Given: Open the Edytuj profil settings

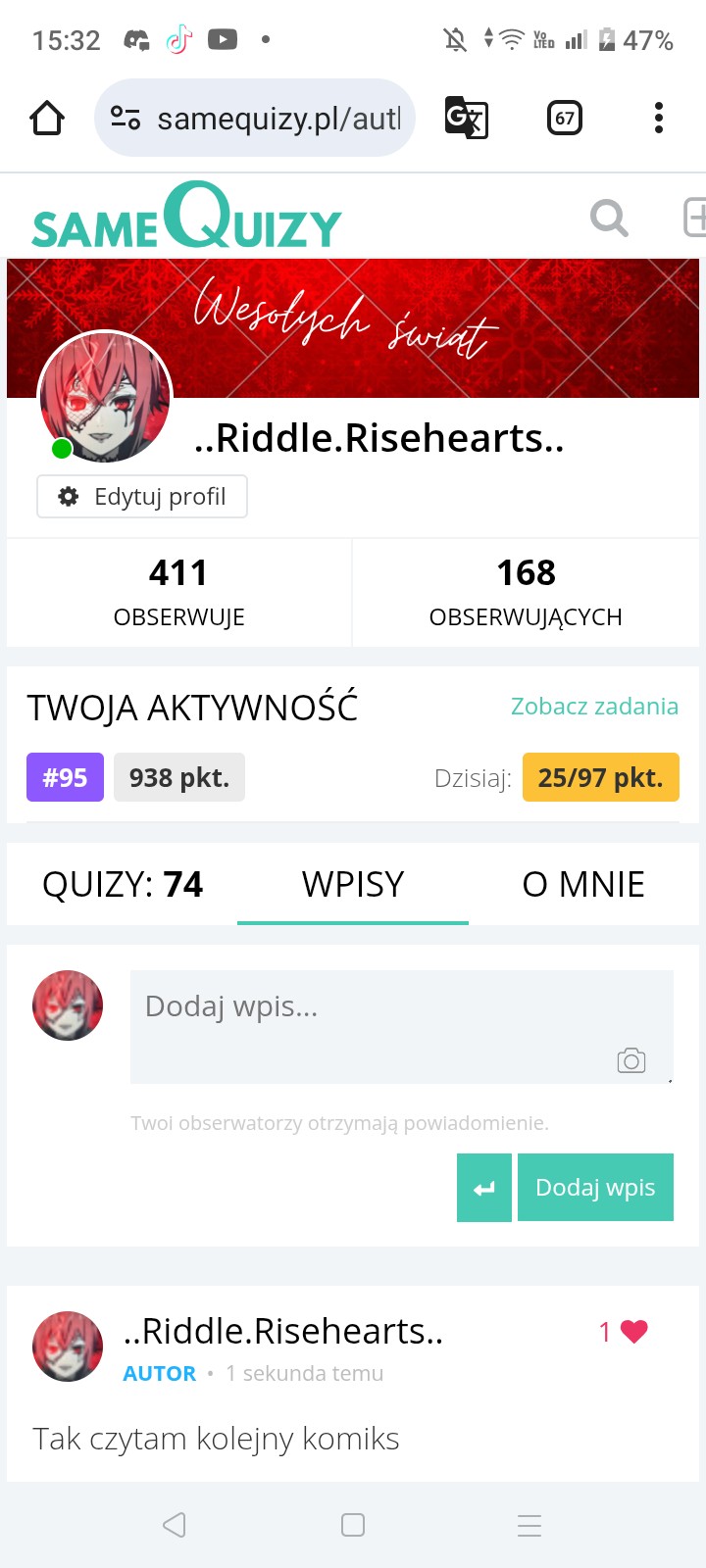Looking at the screenshot, I should [x=142, y=497].
